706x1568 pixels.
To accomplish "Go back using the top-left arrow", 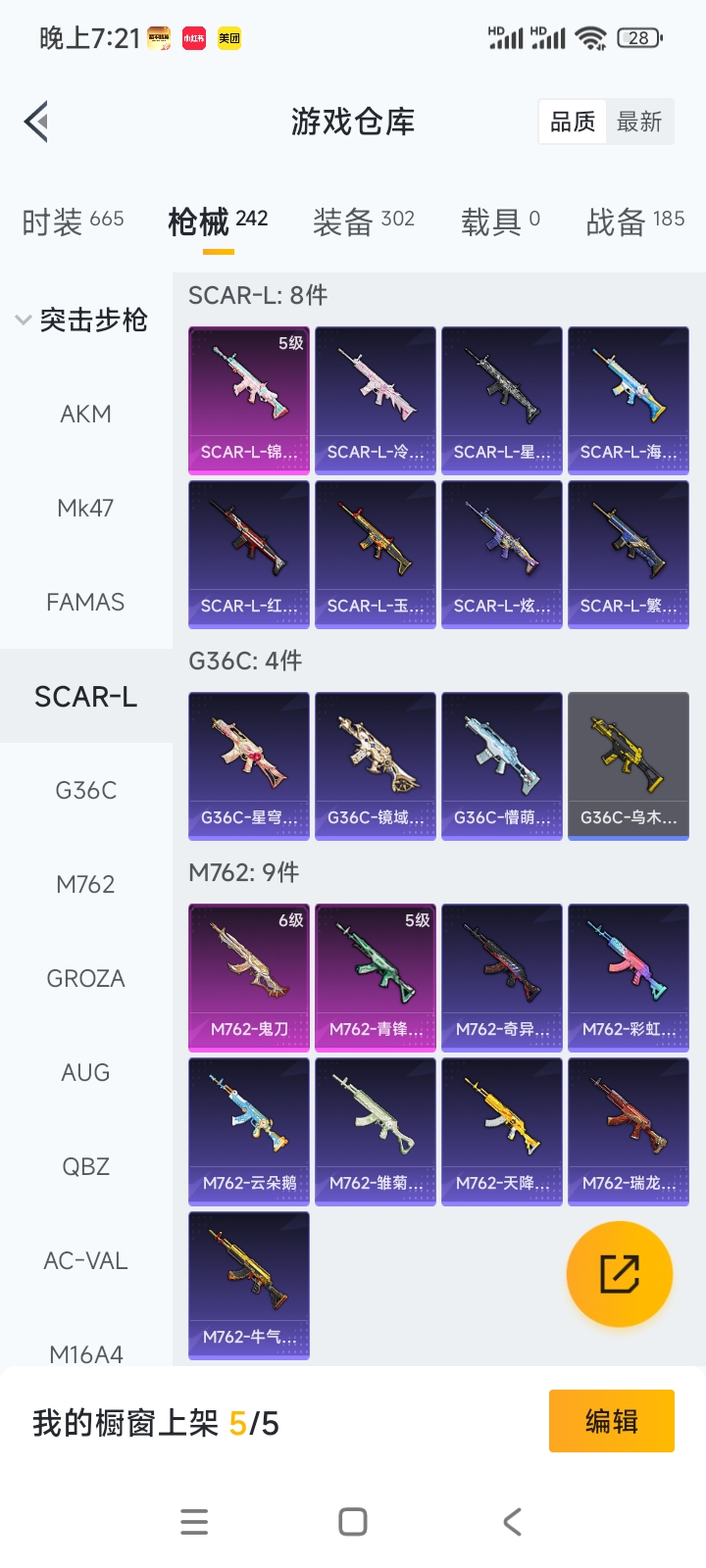I will (x=37, y=122).
